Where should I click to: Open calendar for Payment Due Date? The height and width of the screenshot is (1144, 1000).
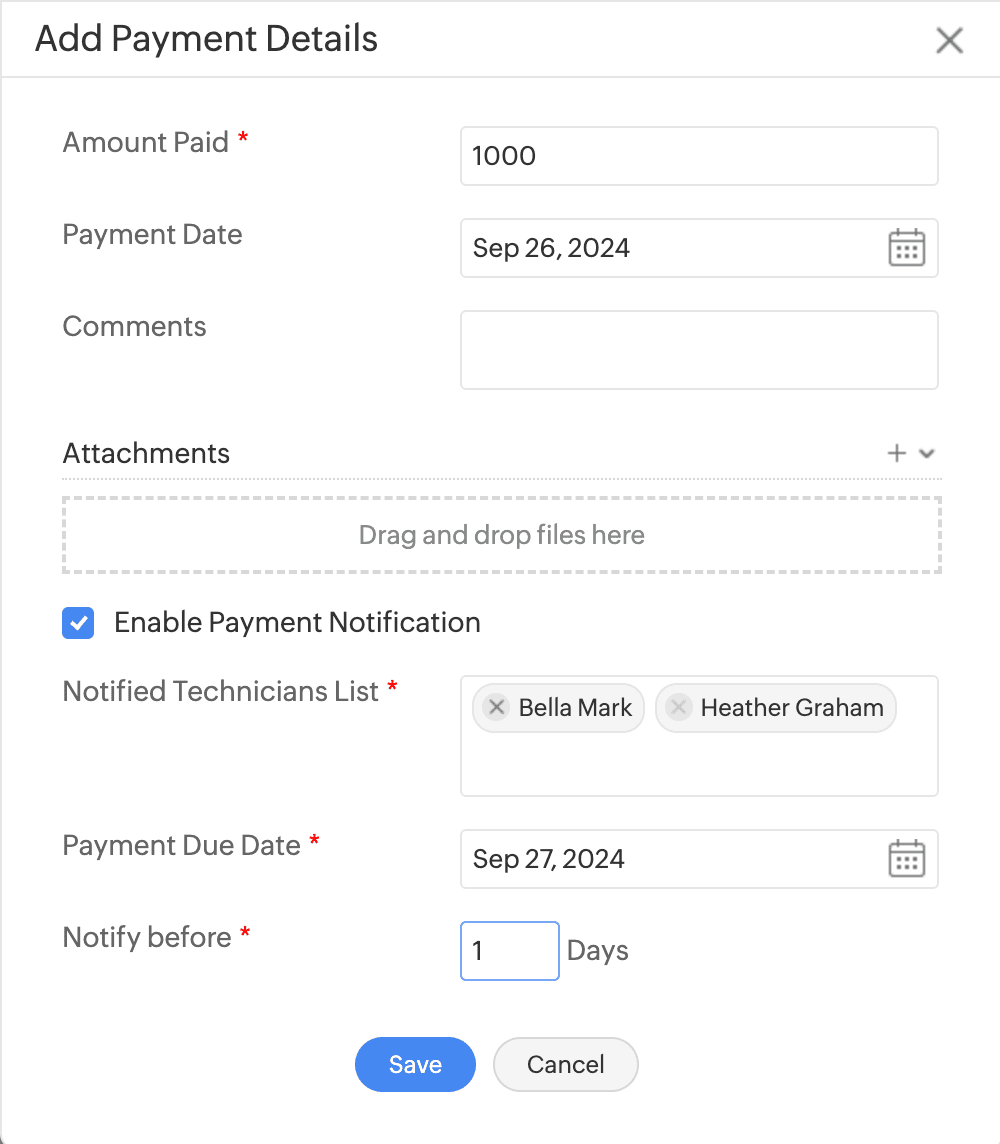(x=906, y=859)
